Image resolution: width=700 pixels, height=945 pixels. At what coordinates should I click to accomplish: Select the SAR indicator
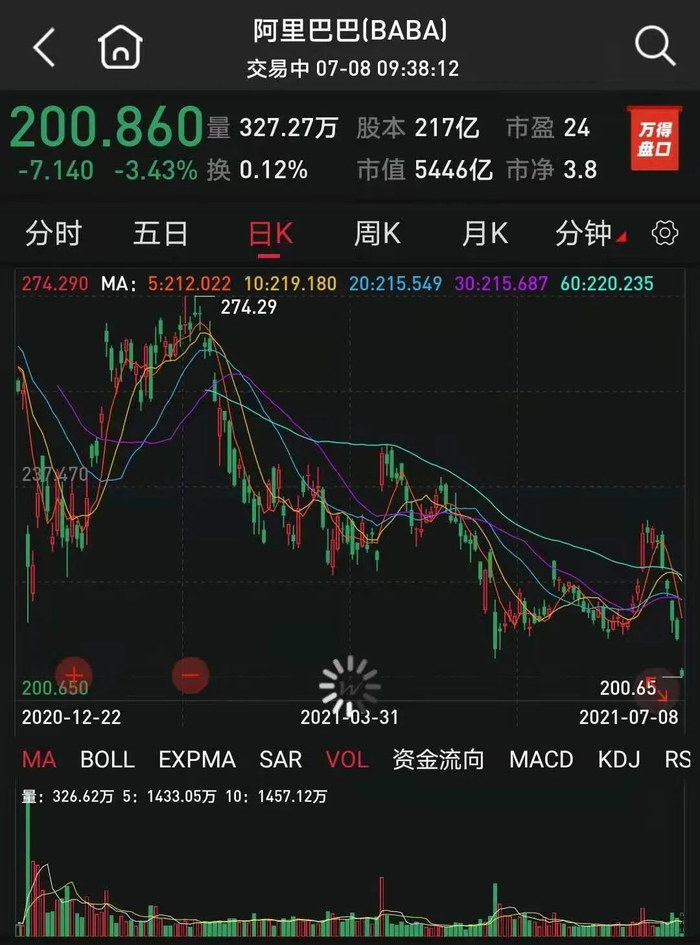[280, 759]
